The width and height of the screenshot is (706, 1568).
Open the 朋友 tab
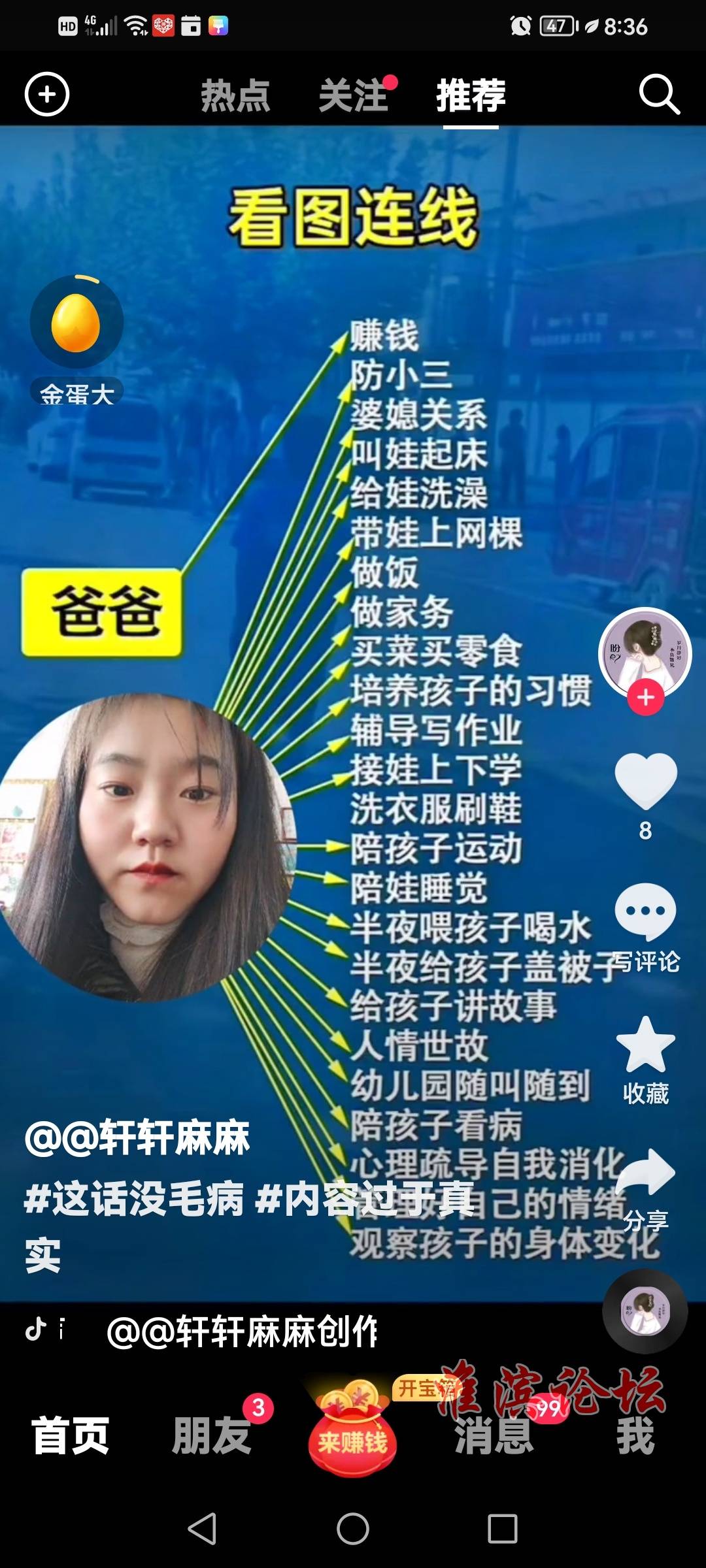click(x=212, y=1435)
